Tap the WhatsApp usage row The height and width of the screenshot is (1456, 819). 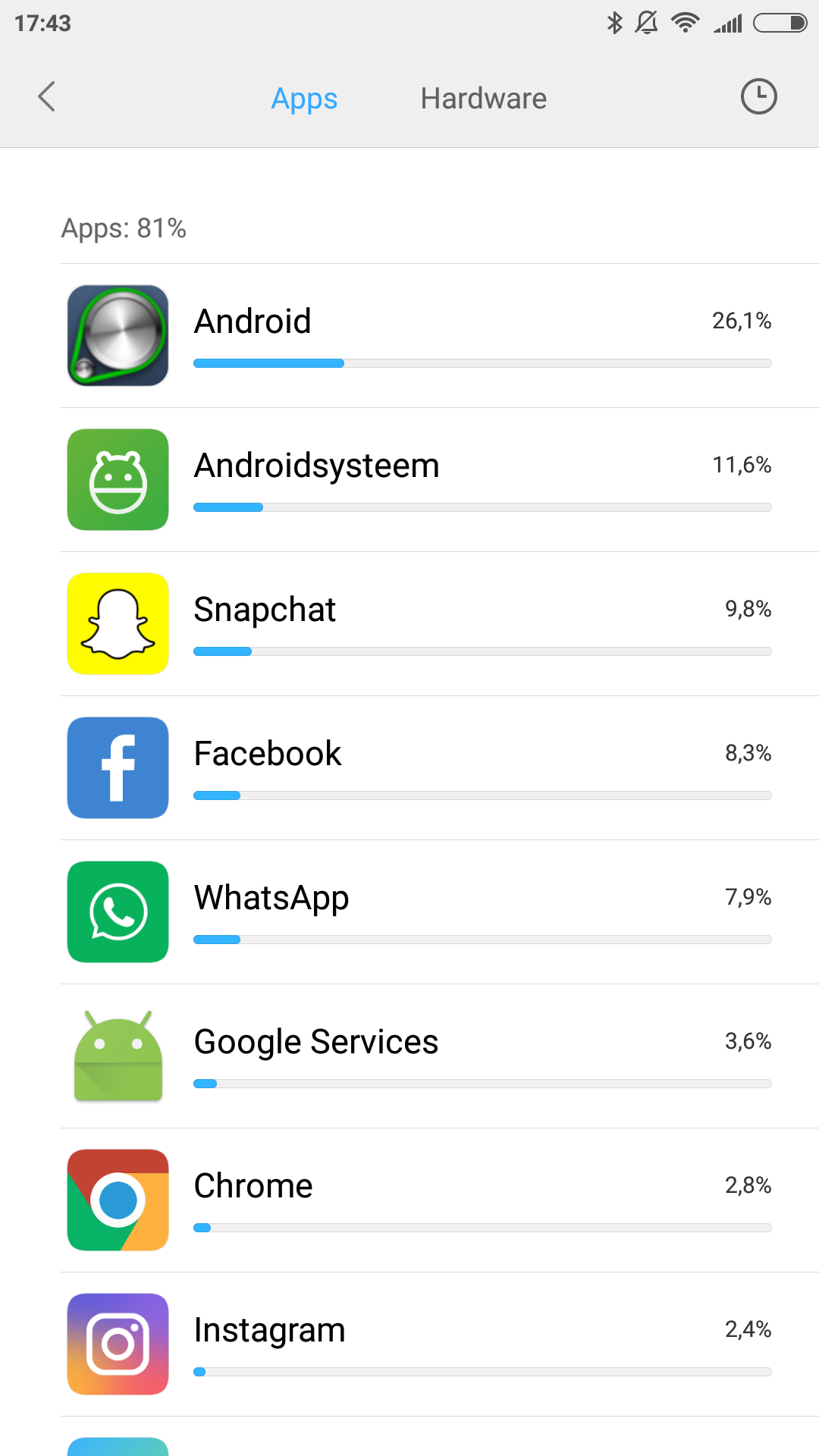click(440, 912)
